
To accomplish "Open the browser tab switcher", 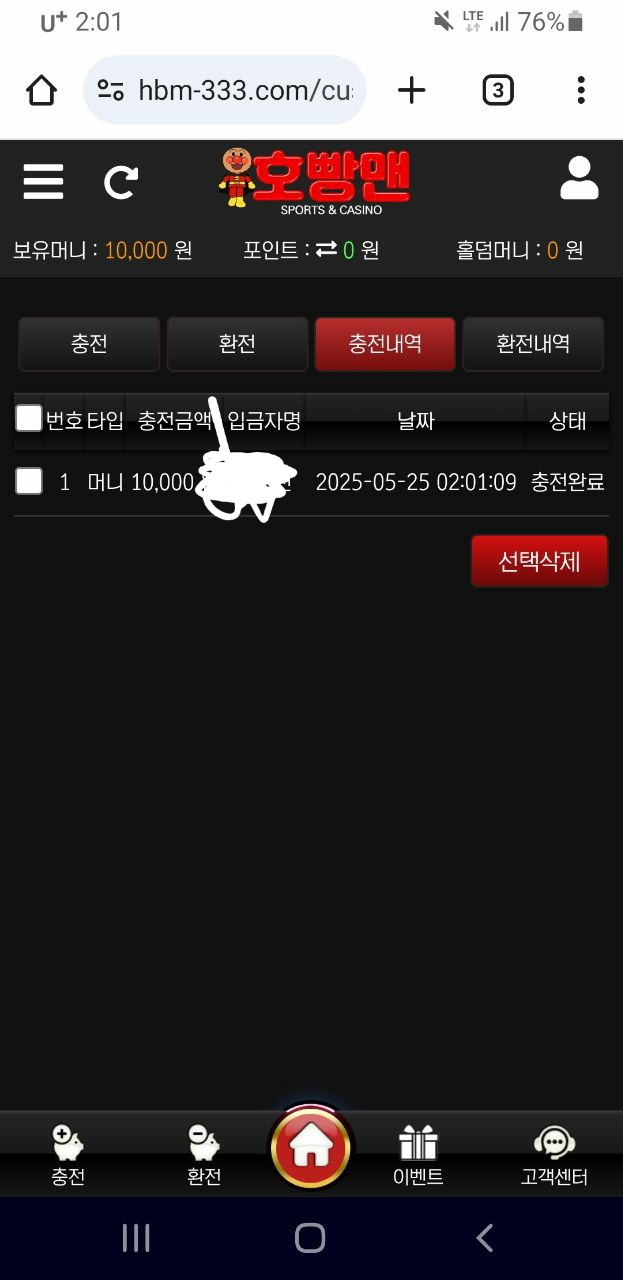I will (497, 91).
